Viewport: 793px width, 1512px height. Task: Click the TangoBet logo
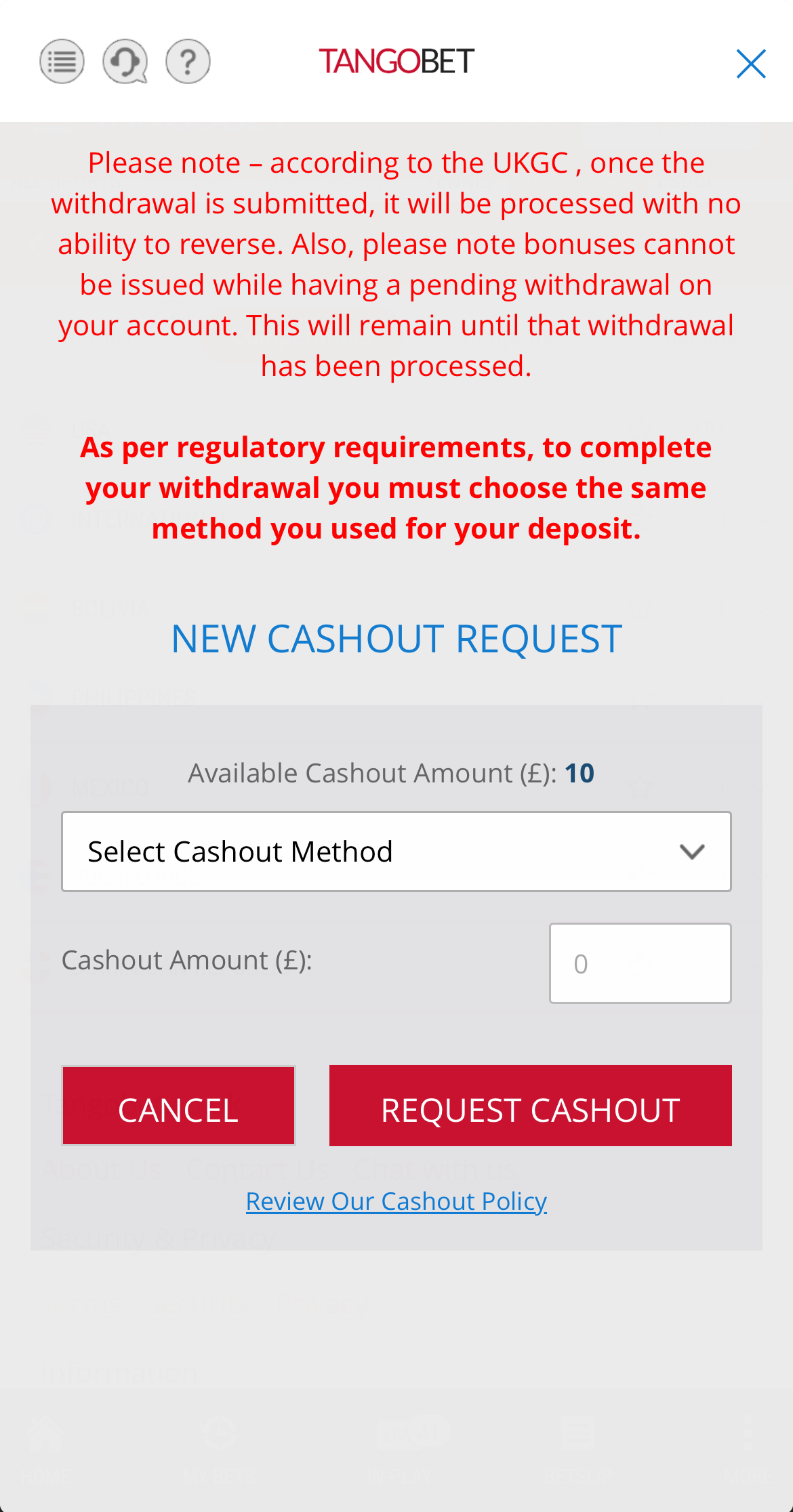(396, 61)
